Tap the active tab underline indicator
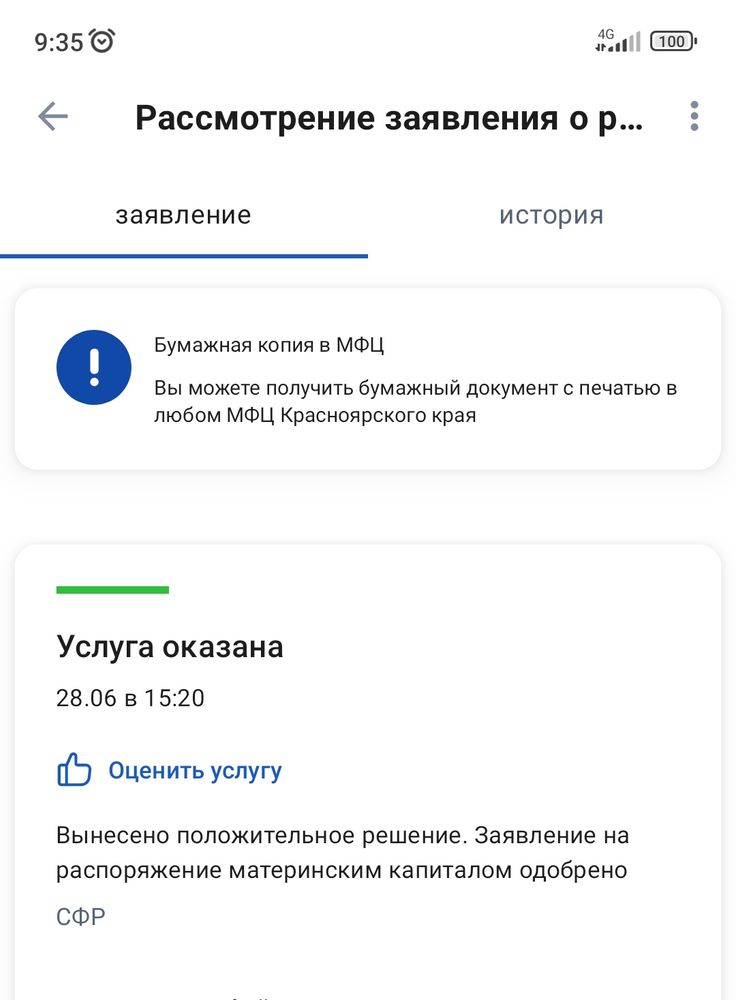The width and height of the screenshot is (736, 1000). tap(184, 252)
